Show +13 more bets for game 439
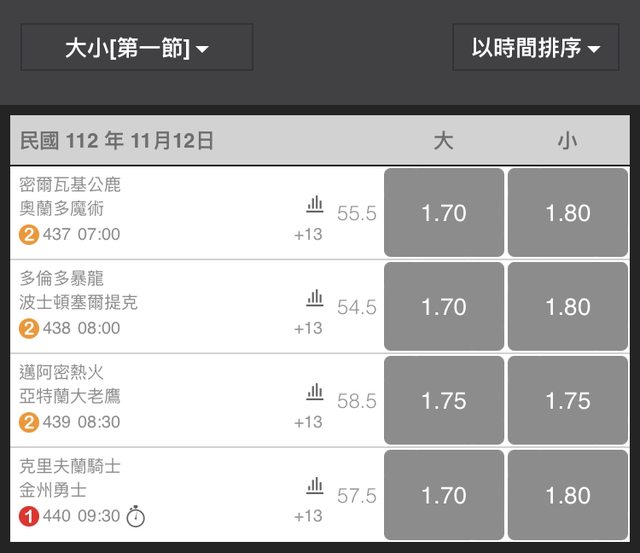 (x=308, y=422)
